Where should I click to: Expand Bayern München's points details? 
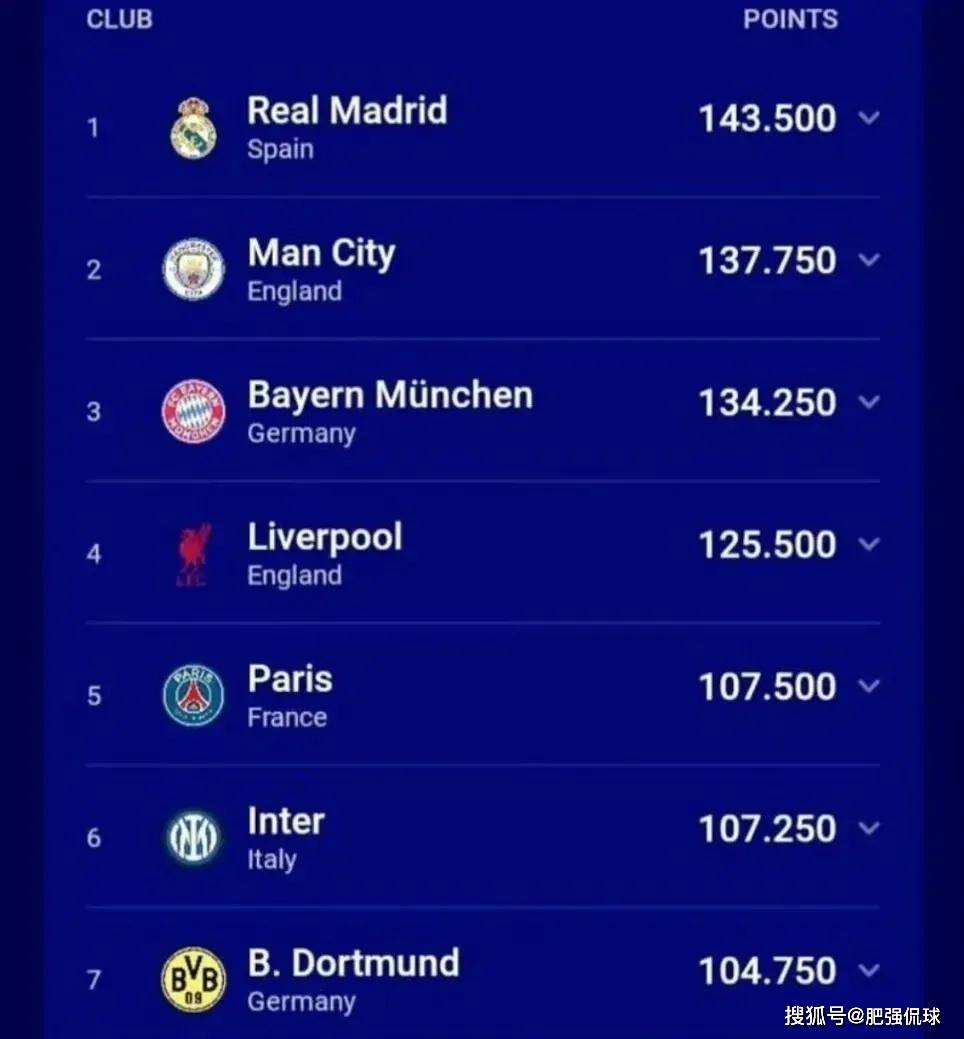[x=869, y=402]
